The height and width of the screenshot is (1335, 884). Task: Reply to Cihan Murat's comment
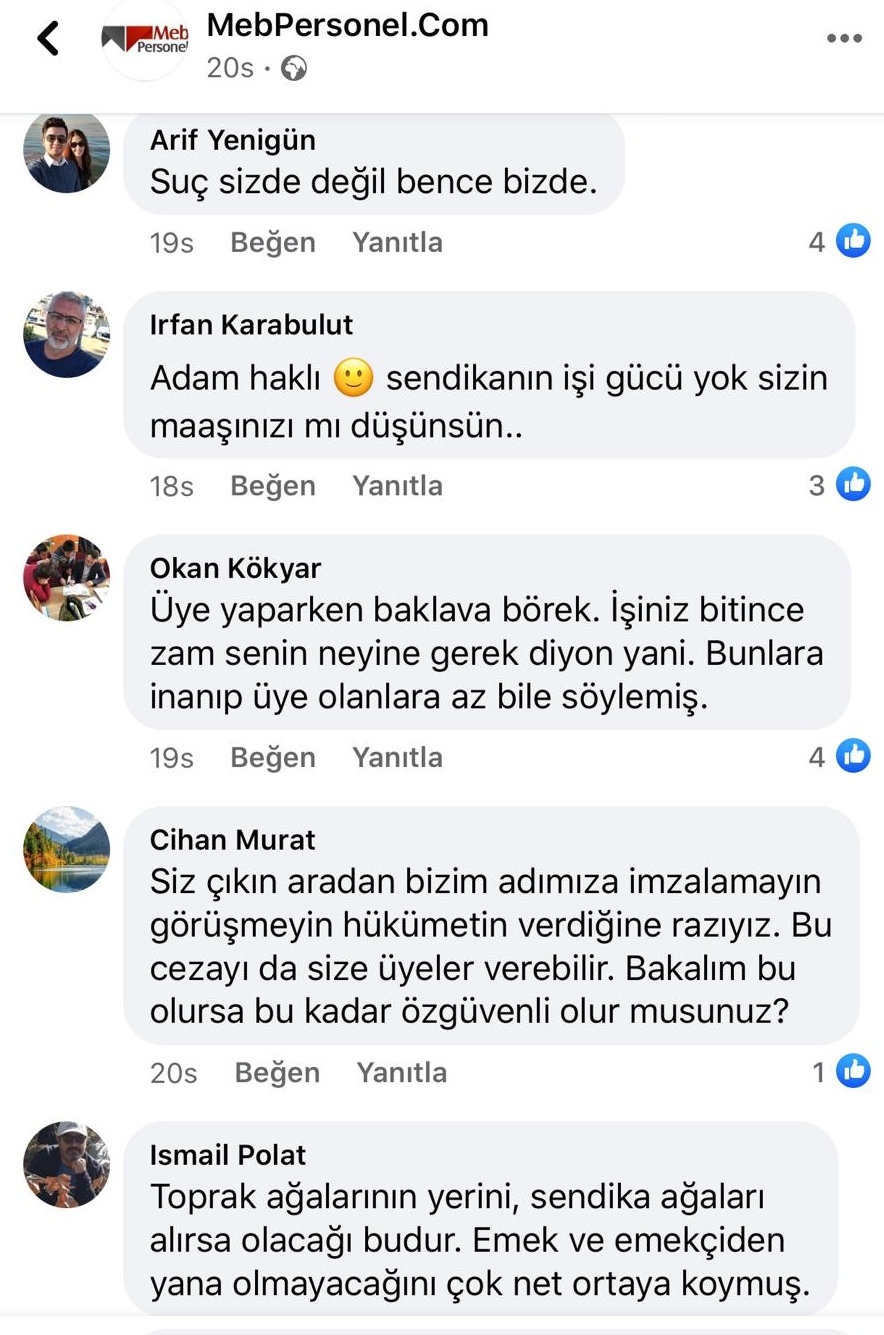click(x=402, y=1073)
